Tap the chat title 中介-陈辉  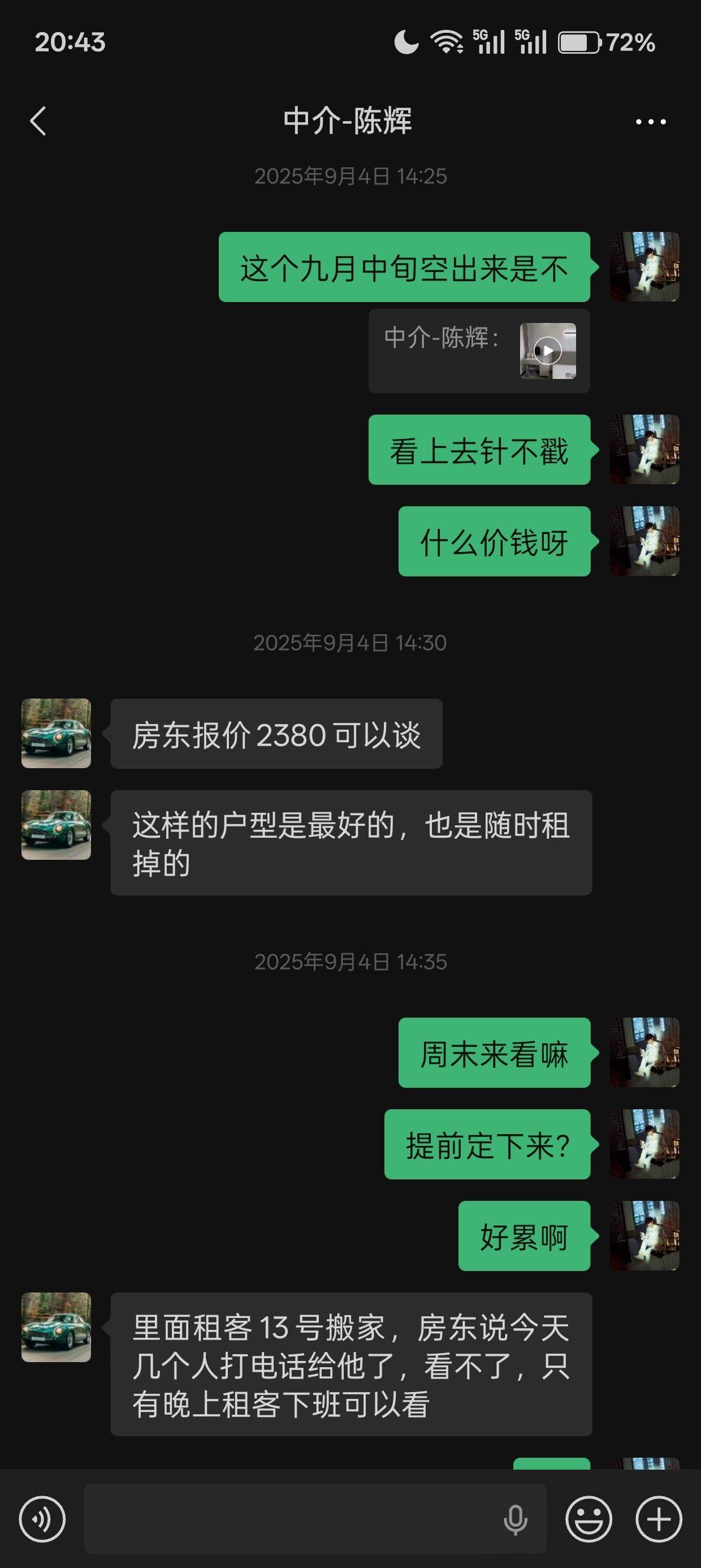(x=350, y=121)
